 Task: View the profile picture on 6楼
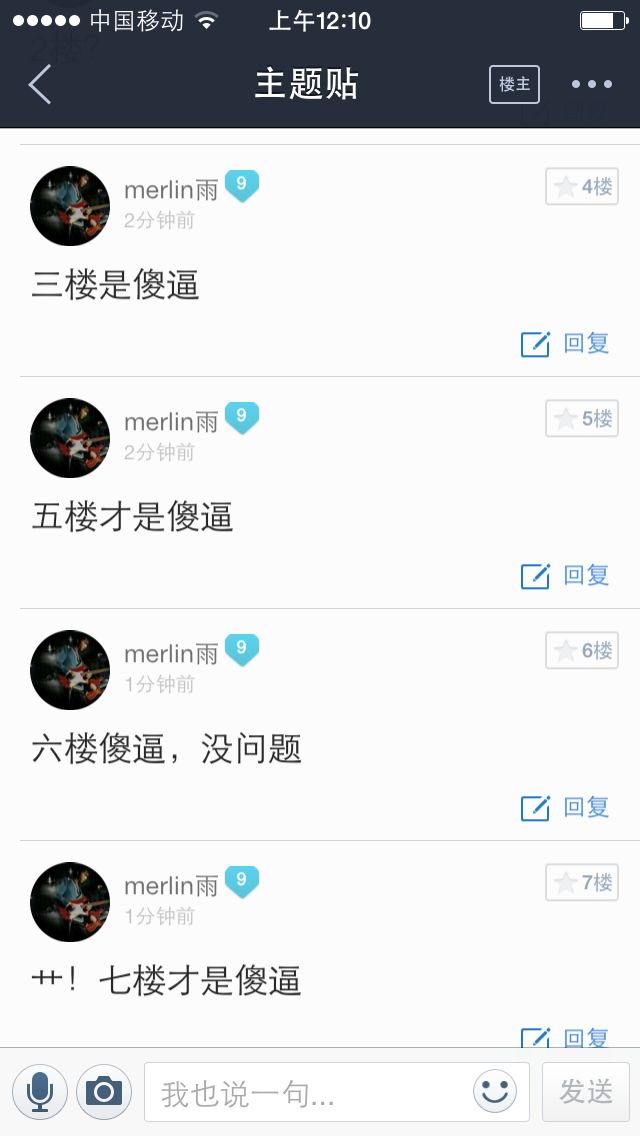click(70, 670)
